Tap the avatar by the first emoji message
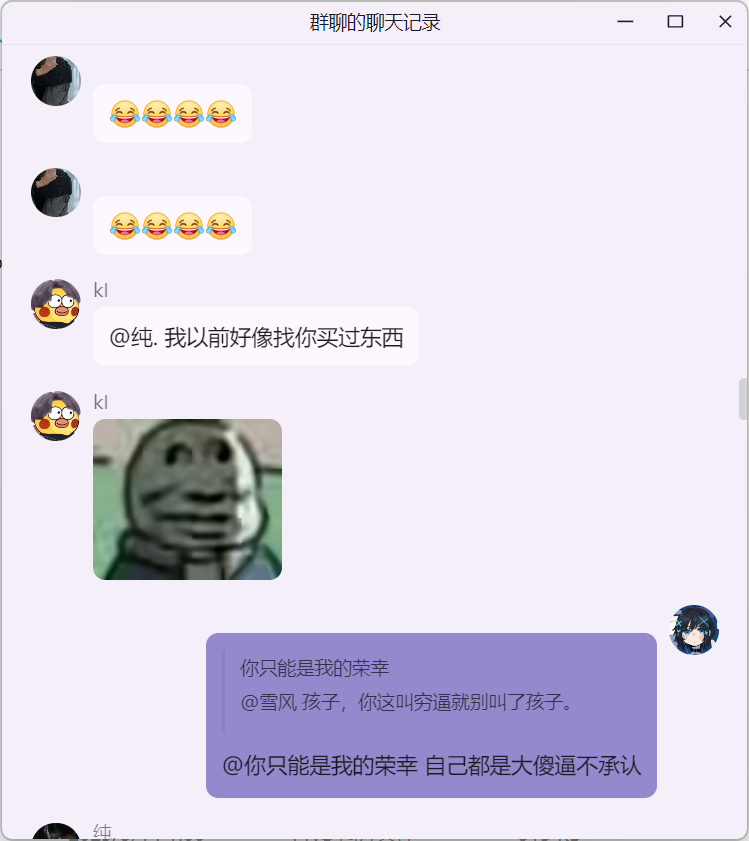Viewport: 749px width, 841px height. pos(56,81)
